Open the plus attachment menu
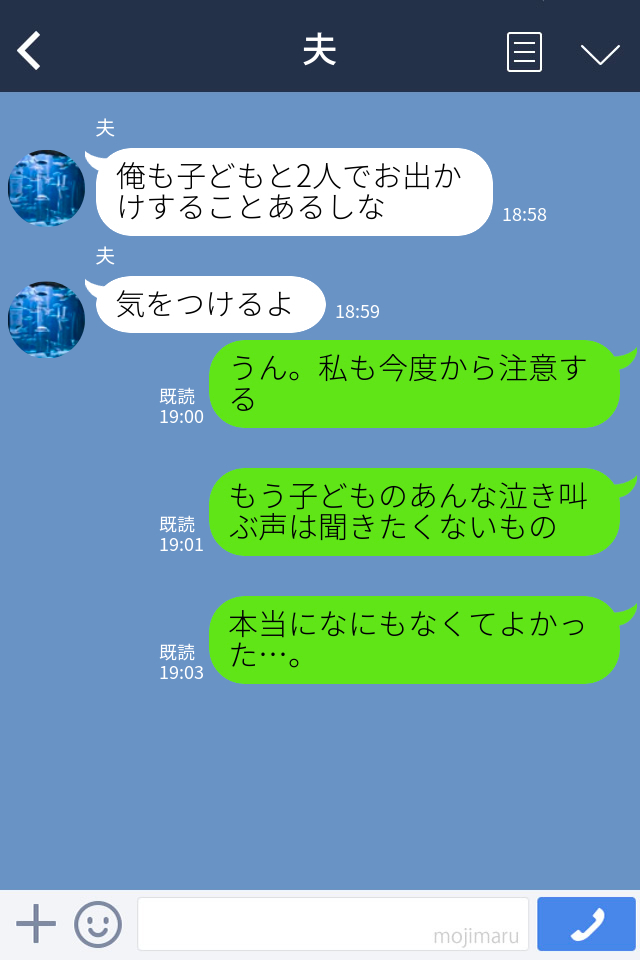 (36, 923)
